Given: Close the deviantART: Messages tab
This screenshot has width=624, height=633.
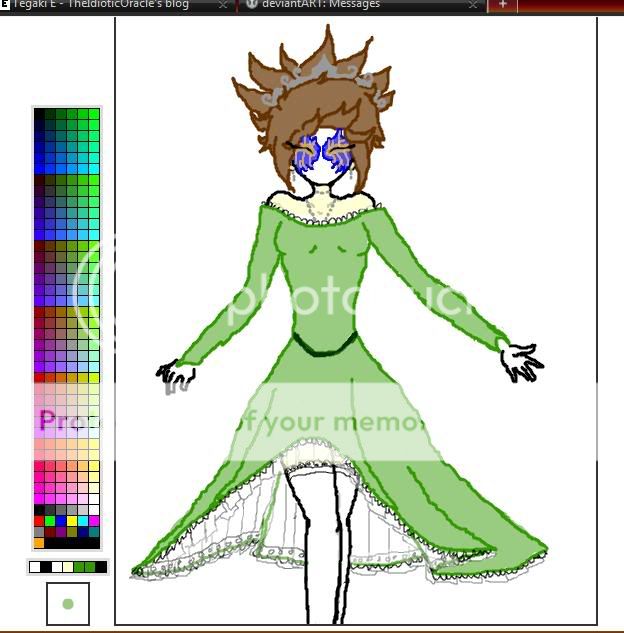Looking at the screenshot, I should click(472, 5).
